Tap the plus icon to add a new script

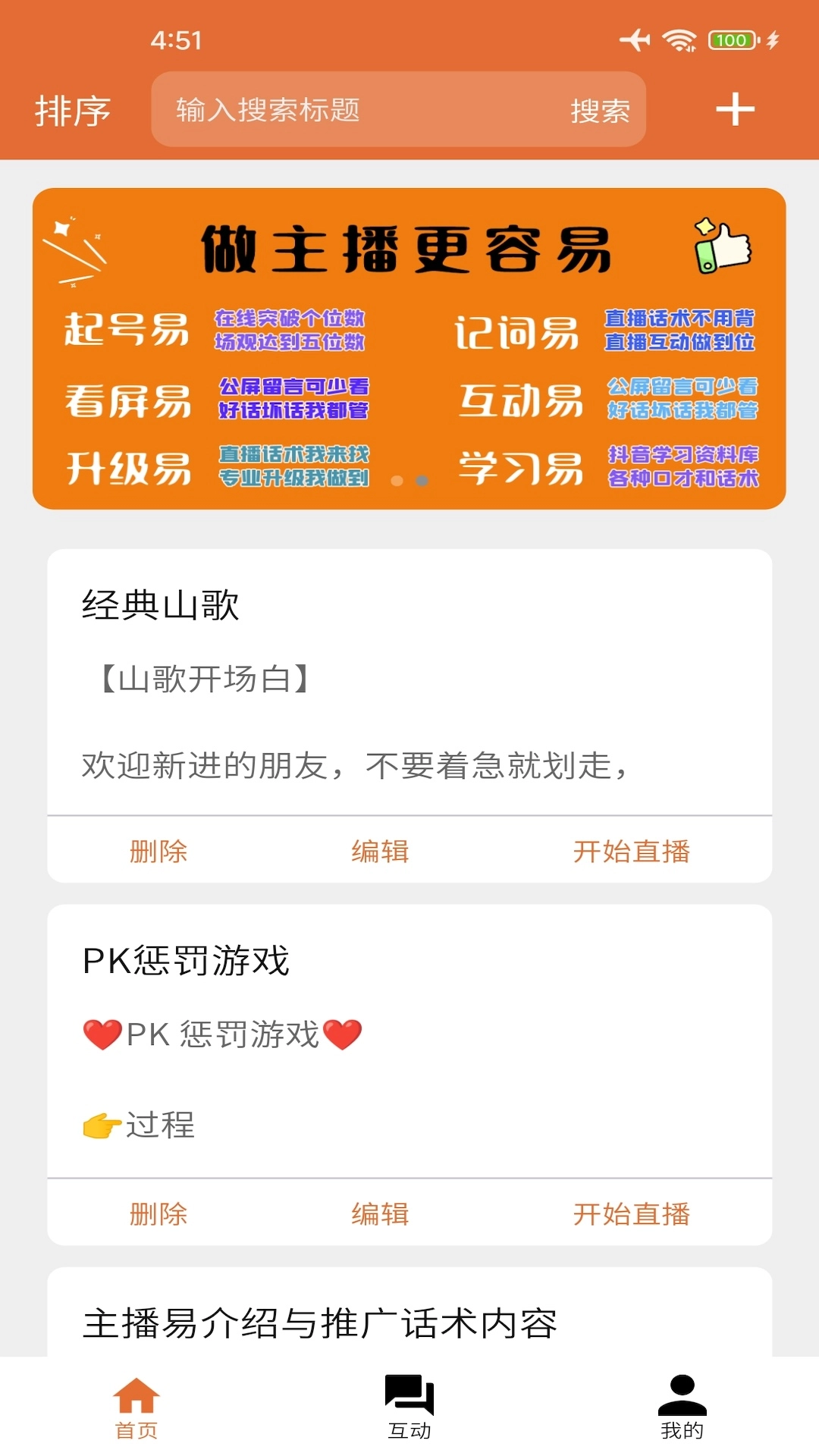coord(734,110)
